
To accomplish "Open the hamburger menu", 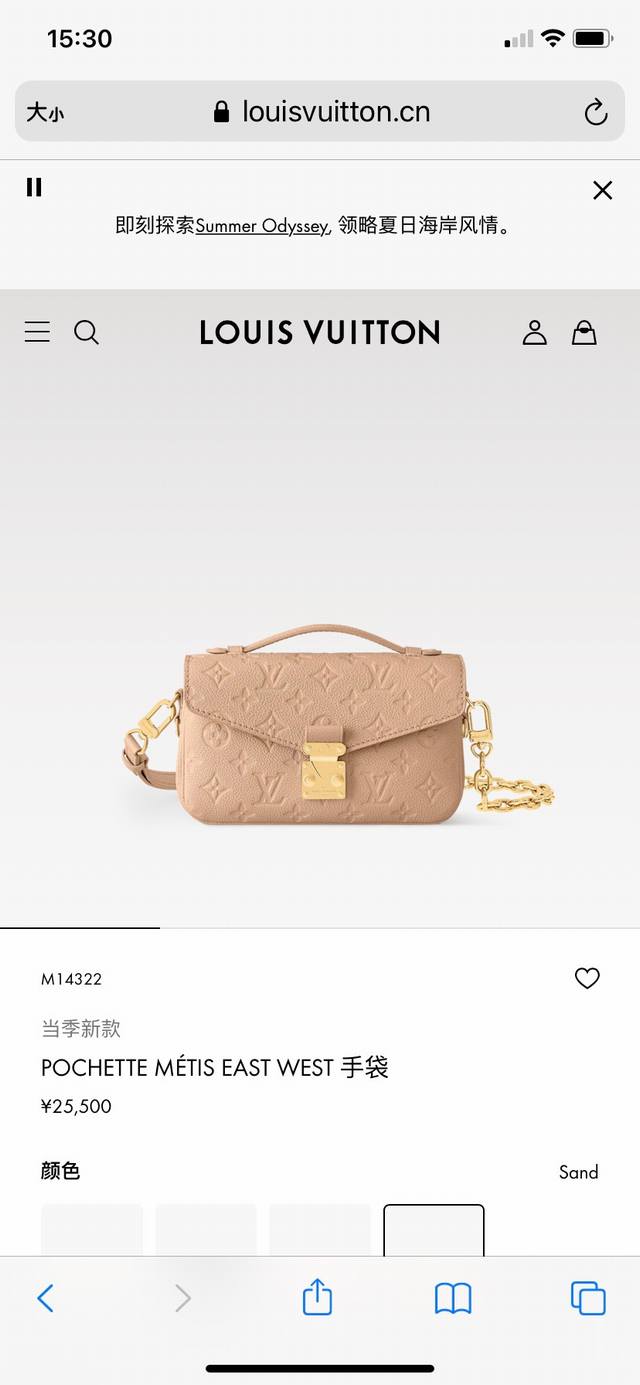I will tap(37, 332).
